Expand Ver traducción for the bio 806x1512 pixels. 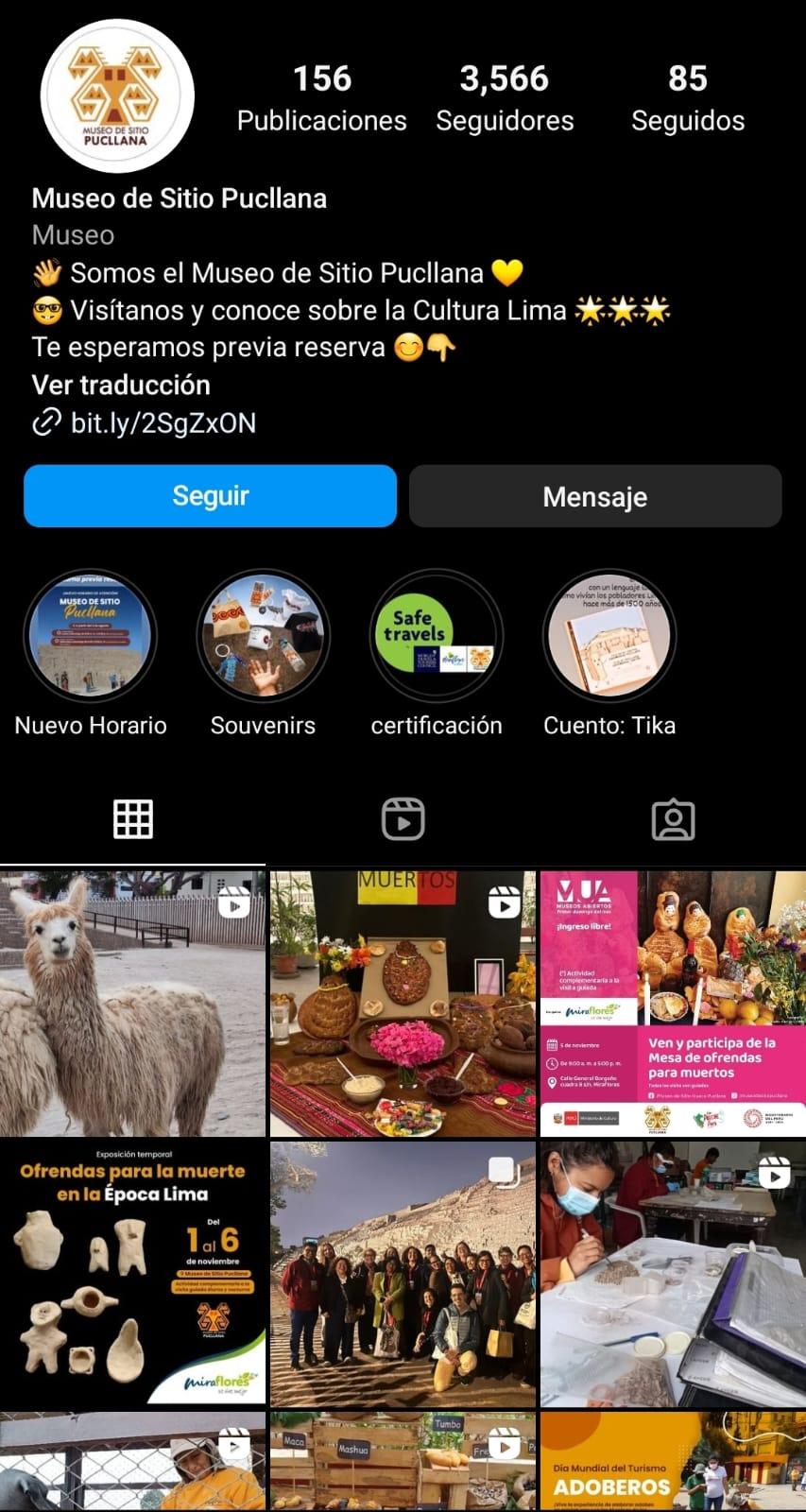click(x=121, y=385)
